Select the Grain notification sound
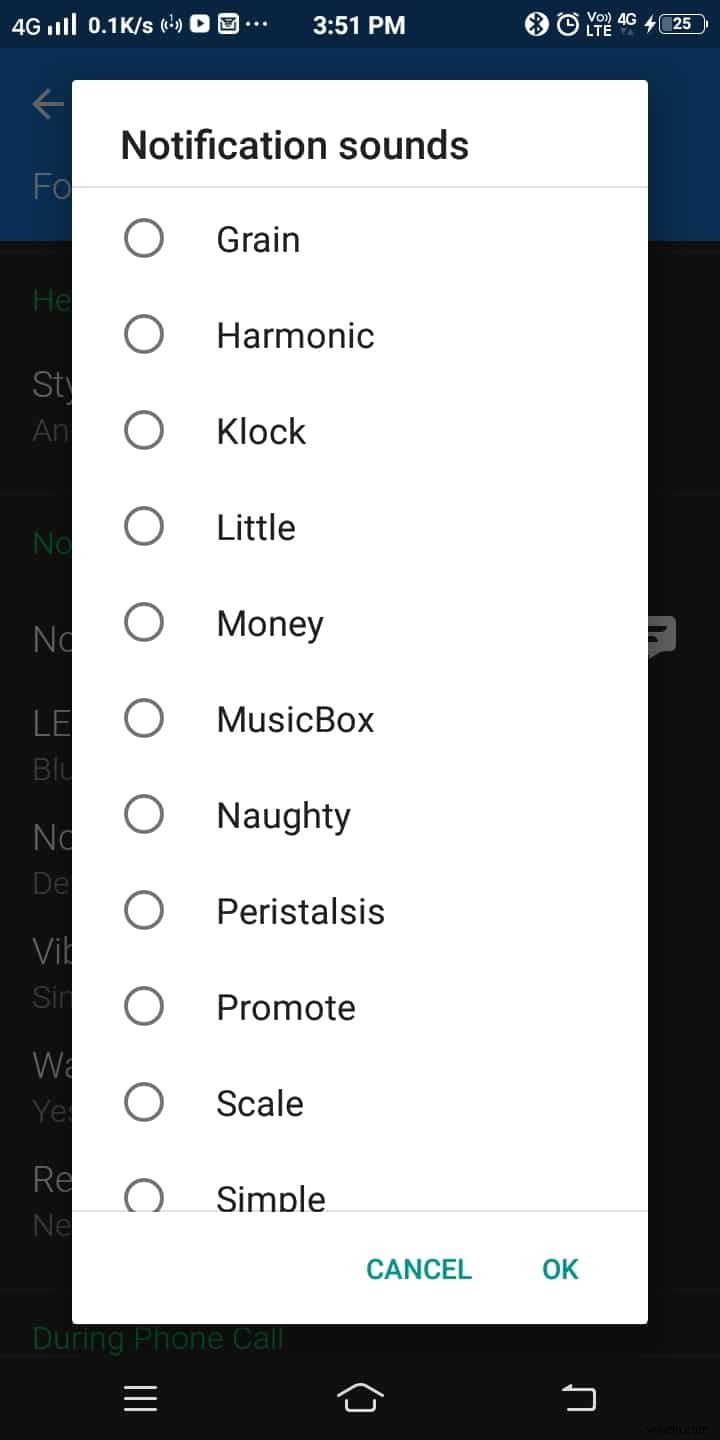The height and width of the screenshot is (1440, 720). tap(144, 239)
